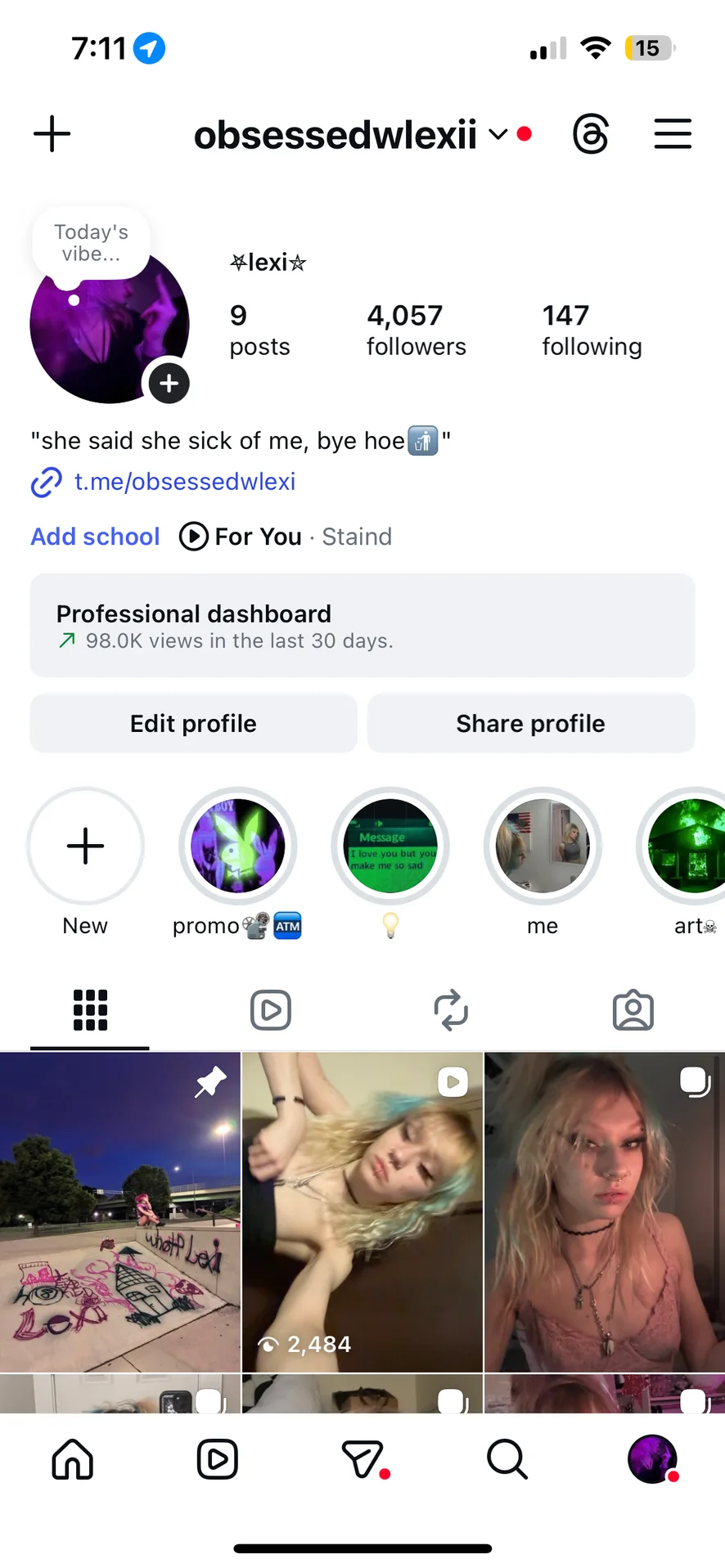Tap Share profile
This screenshot has width=725, height=1568.
click(x=530, y=724)
